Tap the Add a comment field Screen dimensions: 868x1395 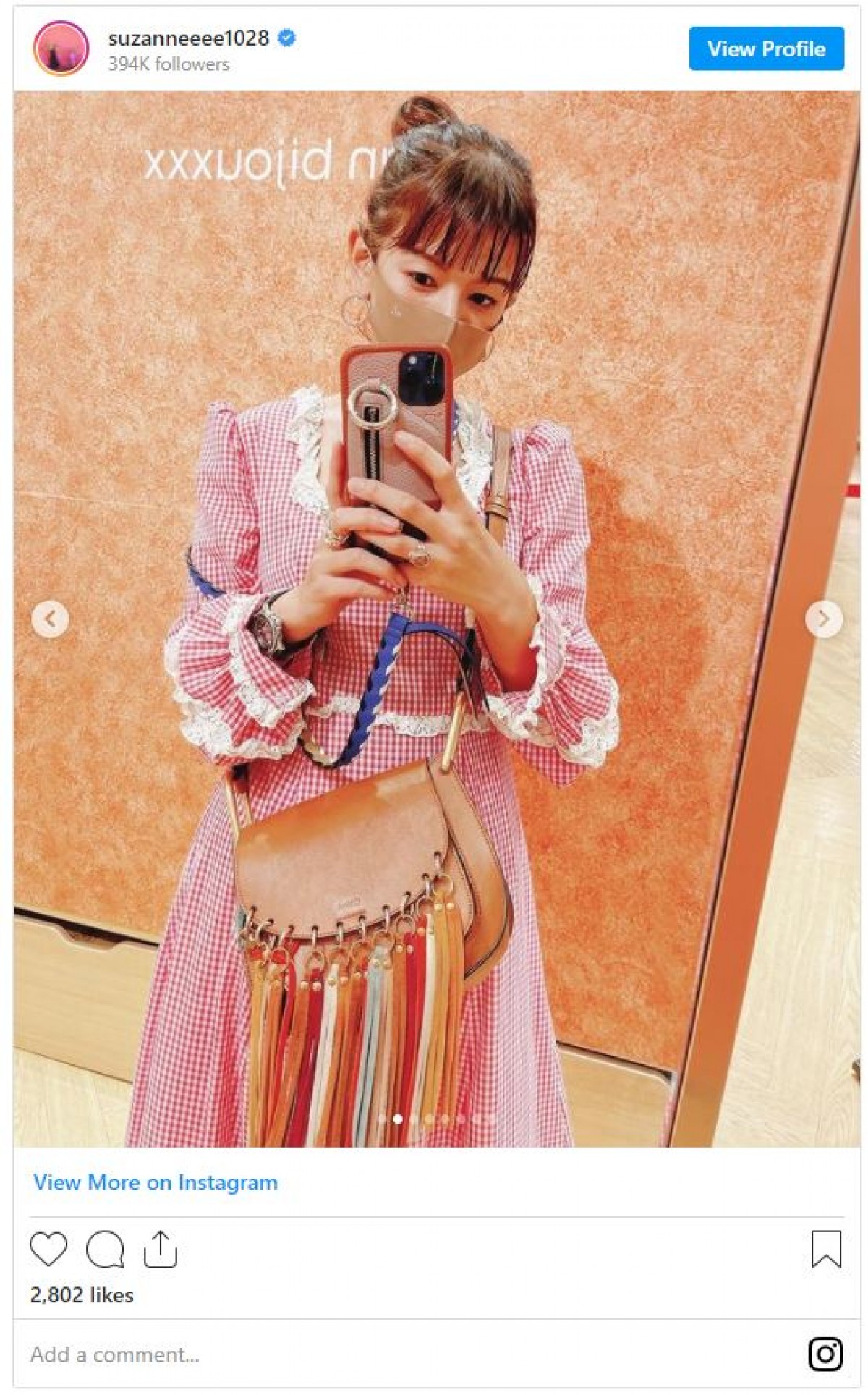click(362, 1354)
